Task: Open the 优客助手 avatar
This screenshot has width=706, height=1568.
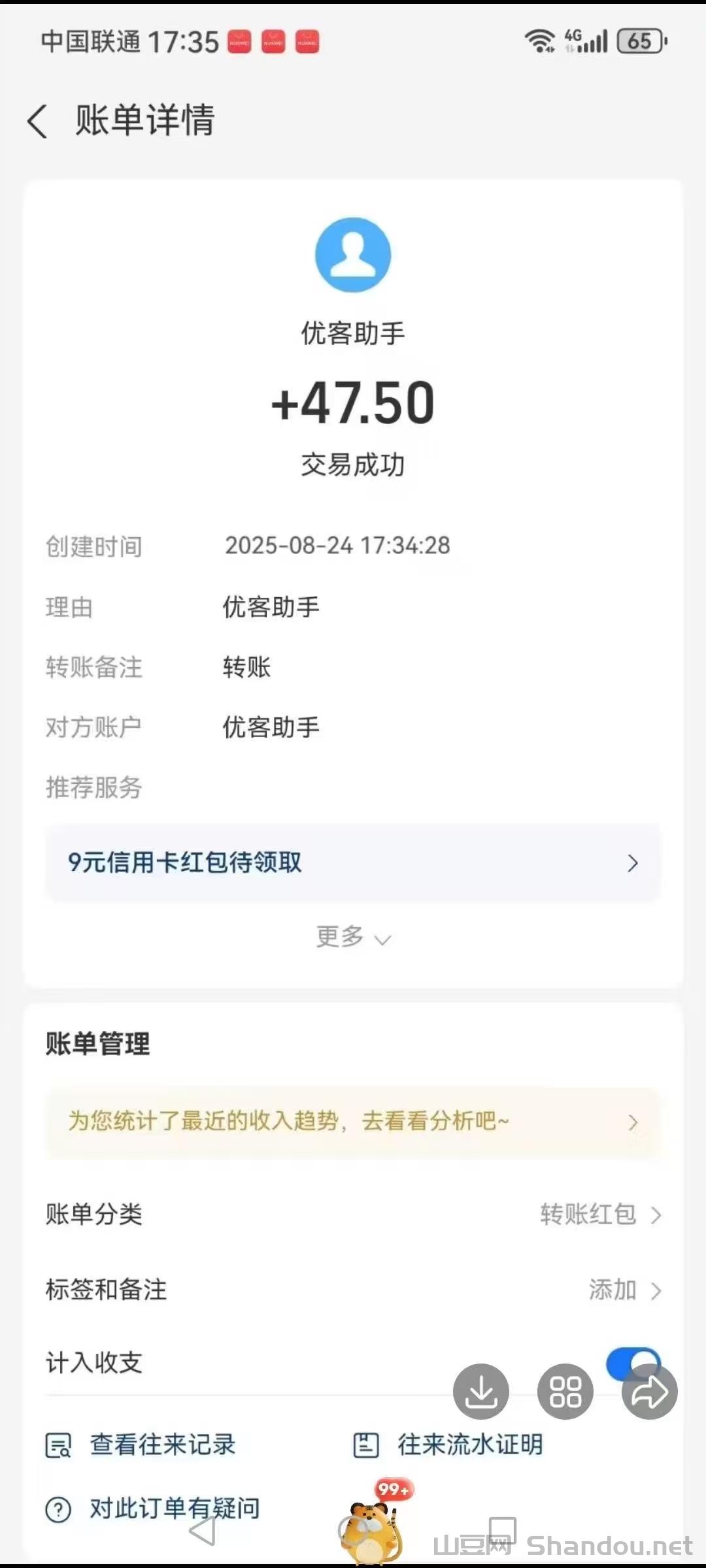Action: click(x=353, y=255)
